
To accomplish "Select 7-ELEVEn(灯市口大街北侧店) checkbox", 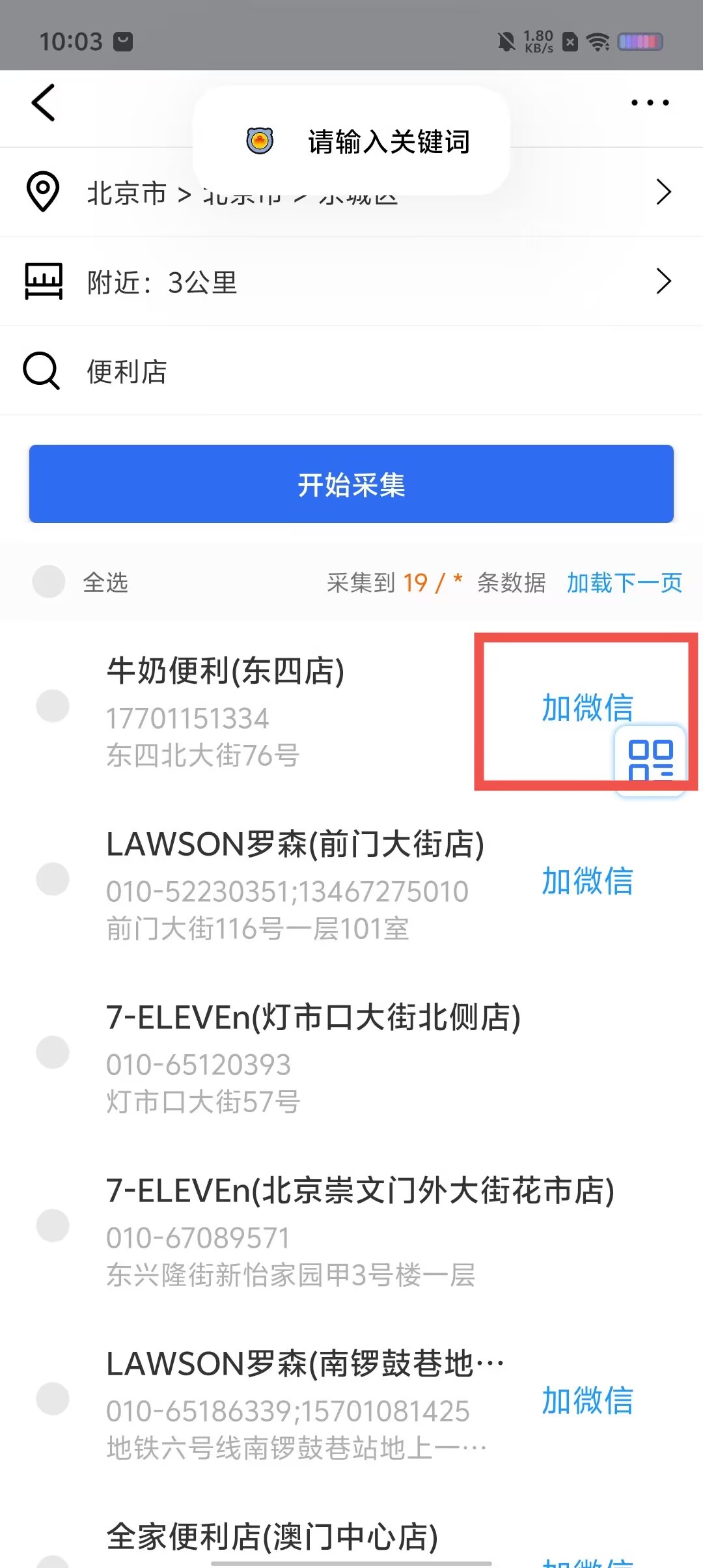I will tap(53, 1053).
